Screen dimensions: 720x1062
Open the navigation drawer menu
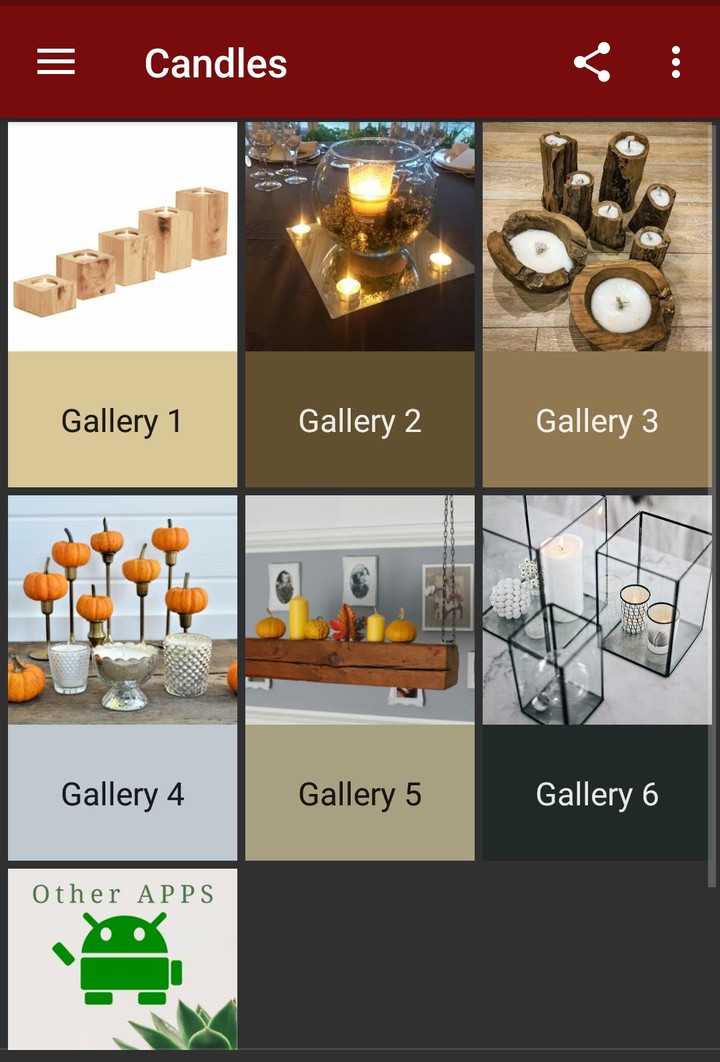(55, 61)
